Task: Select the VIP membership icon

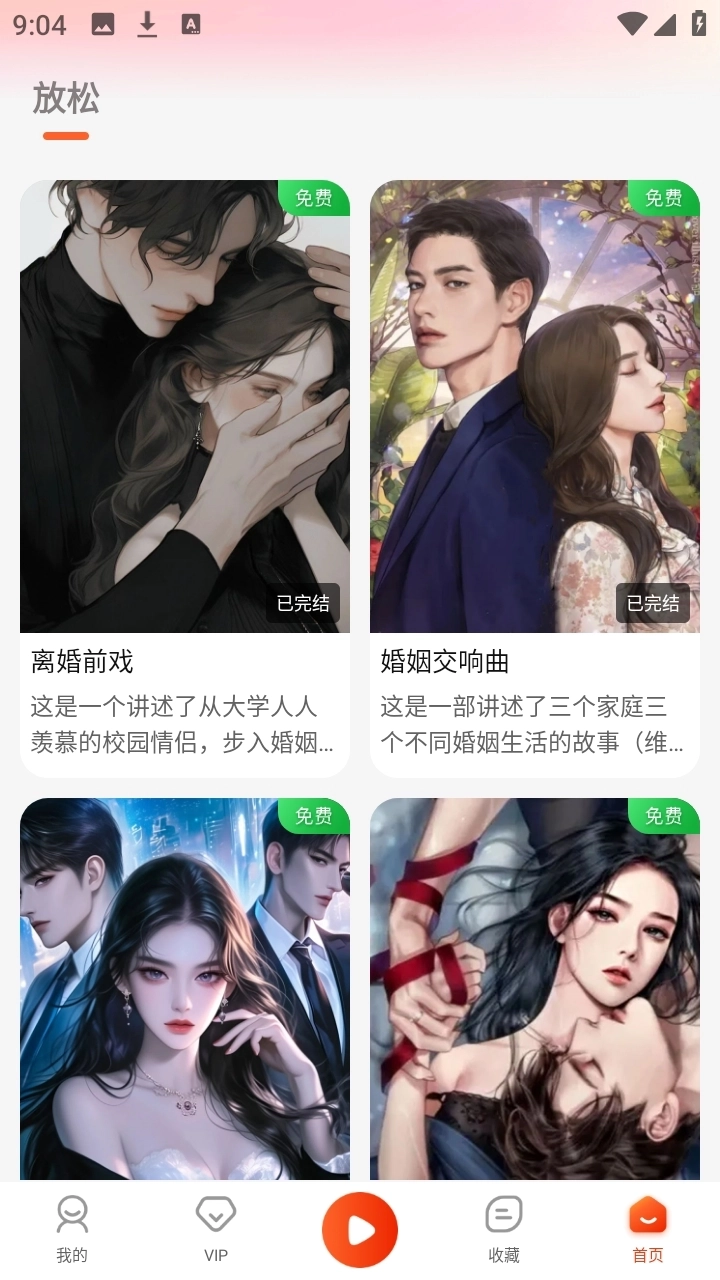Action: [215, 1213]
